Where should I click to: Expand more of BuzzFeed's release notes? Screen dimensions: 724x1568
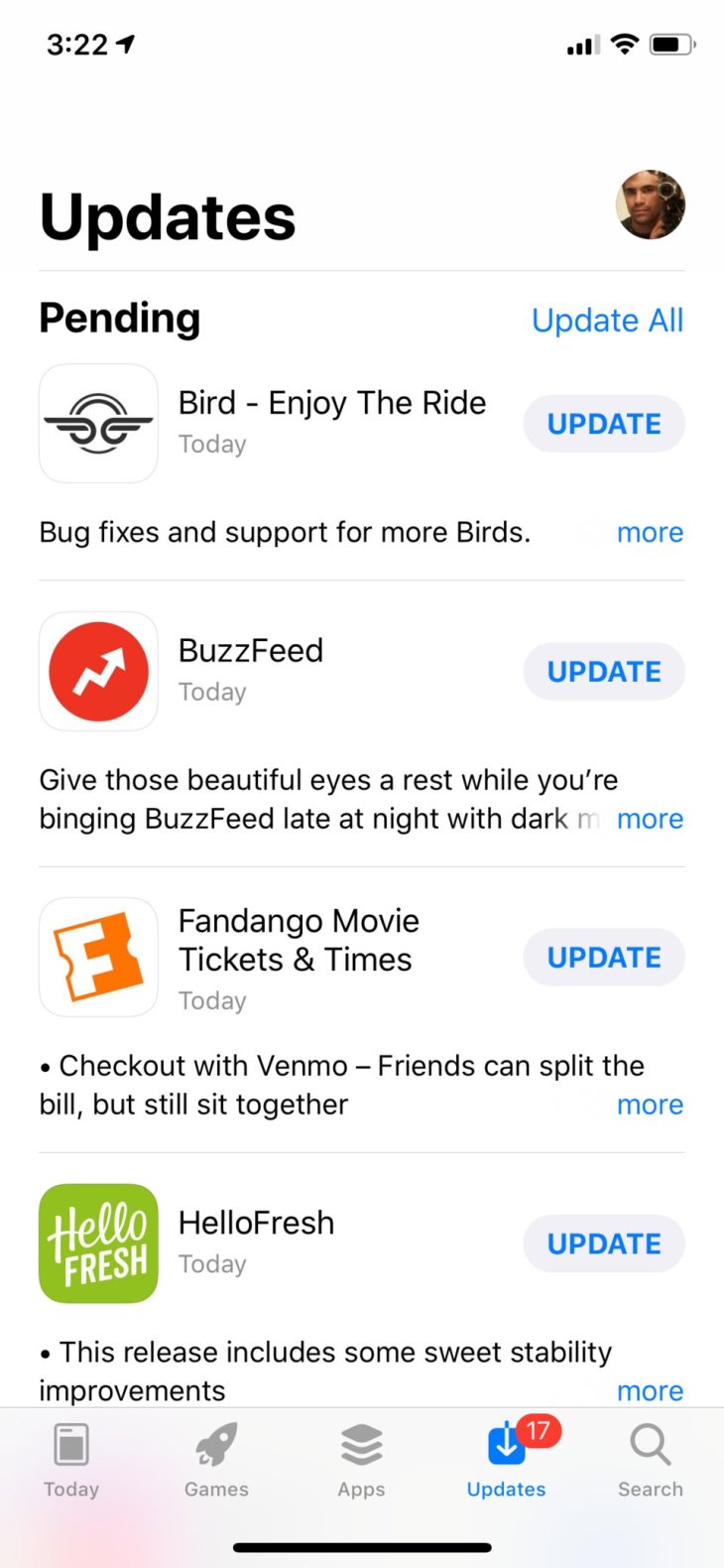pyautogui.click(x=650, y=819)
